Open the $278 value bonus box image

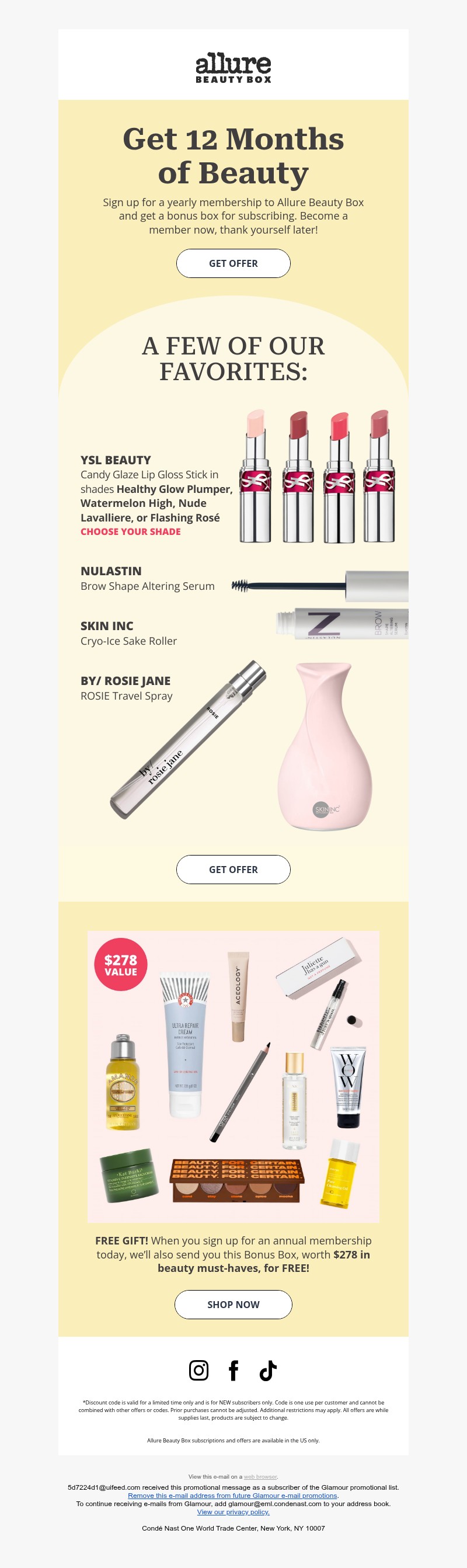[233, 1076]
